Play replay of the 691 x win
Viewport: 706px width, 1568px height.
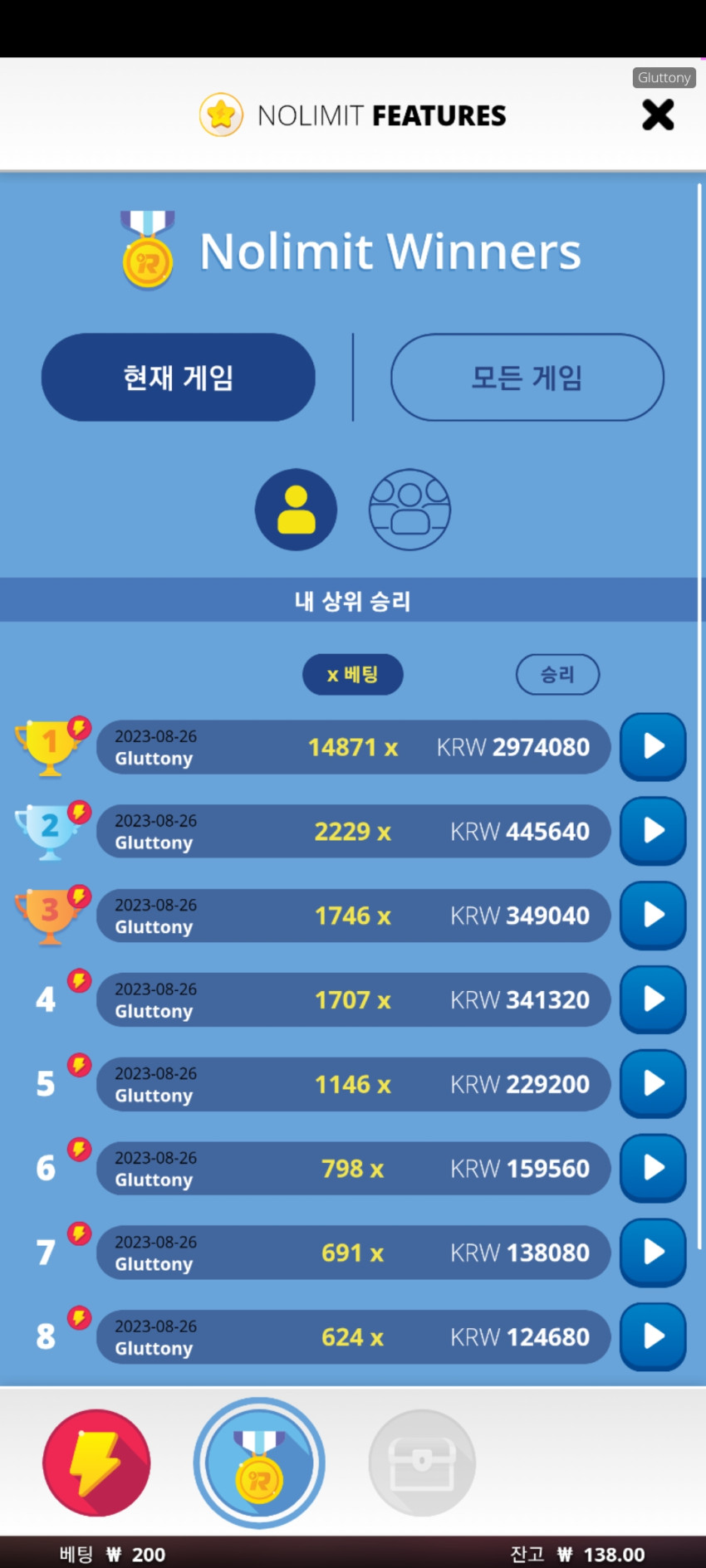coord(654,1252)
